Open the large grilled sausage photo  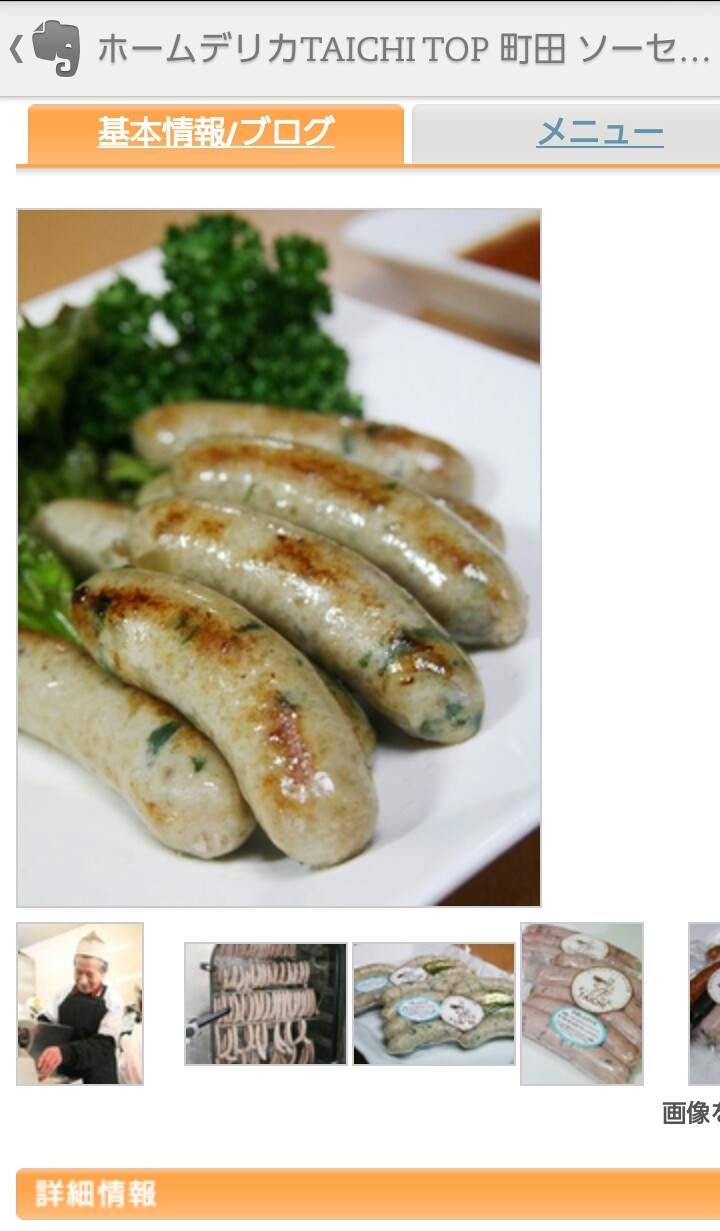coord(279,557)
